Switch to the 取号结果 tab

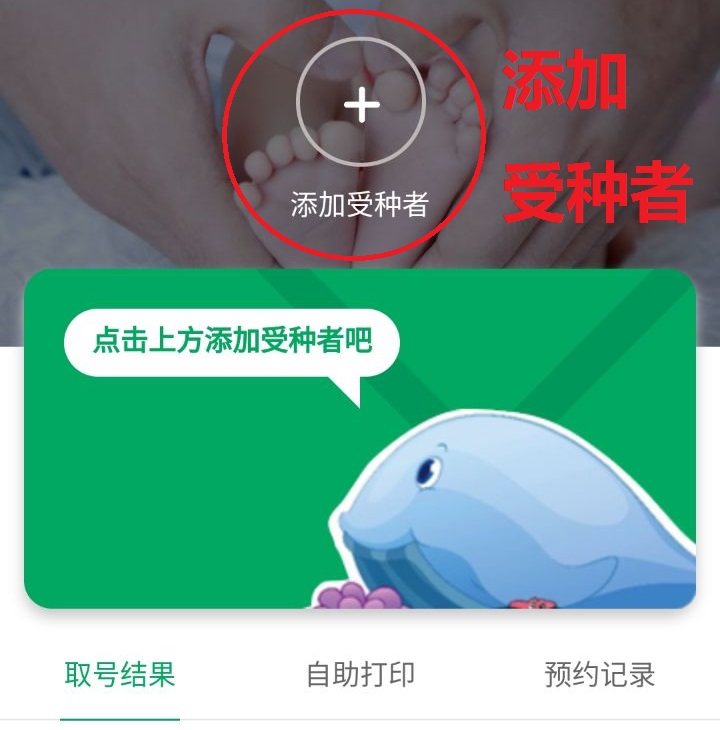[x=120, y=674]
